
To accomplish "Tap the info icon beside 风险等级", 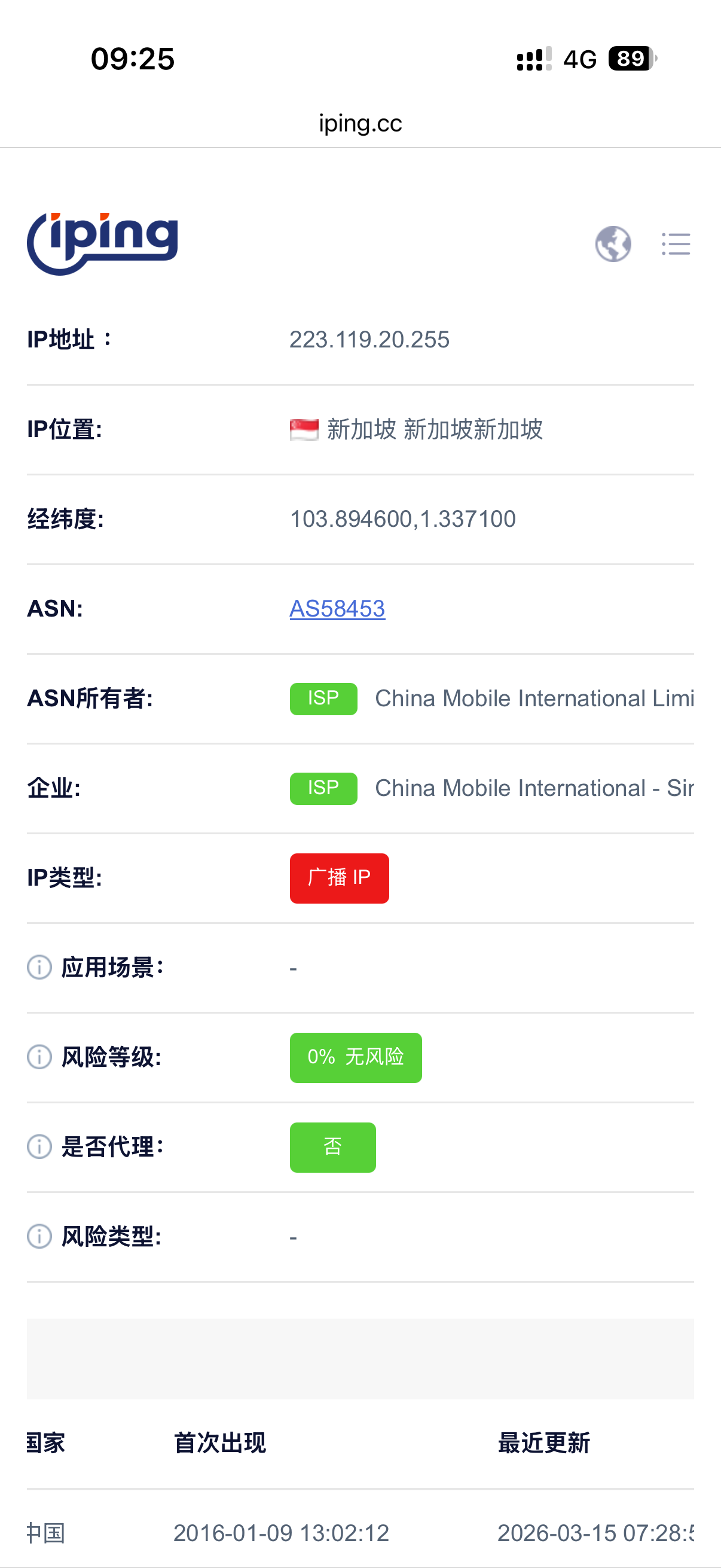I will [39, 1057].
